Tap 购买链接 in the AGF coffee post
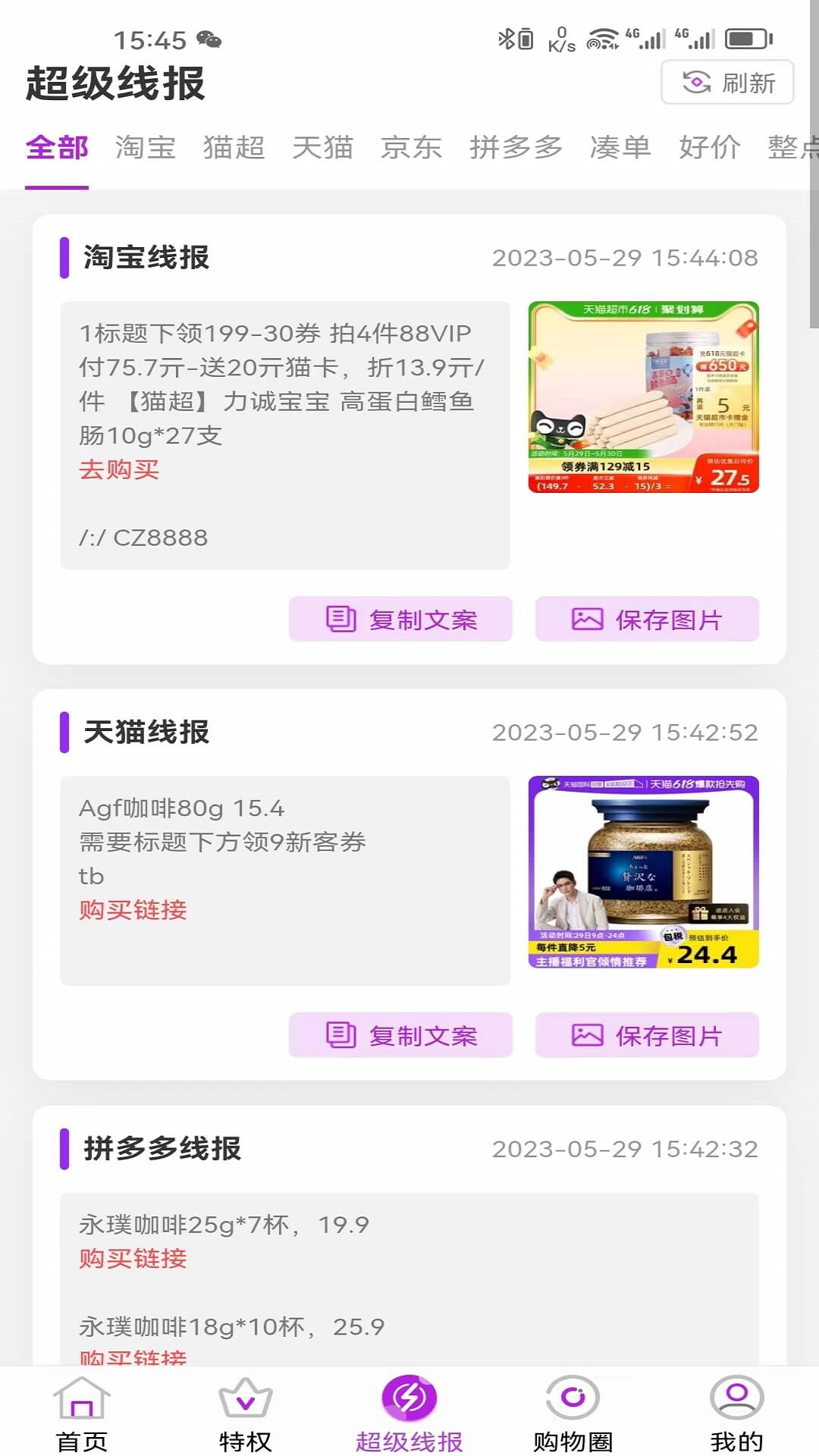 [133, 911]
